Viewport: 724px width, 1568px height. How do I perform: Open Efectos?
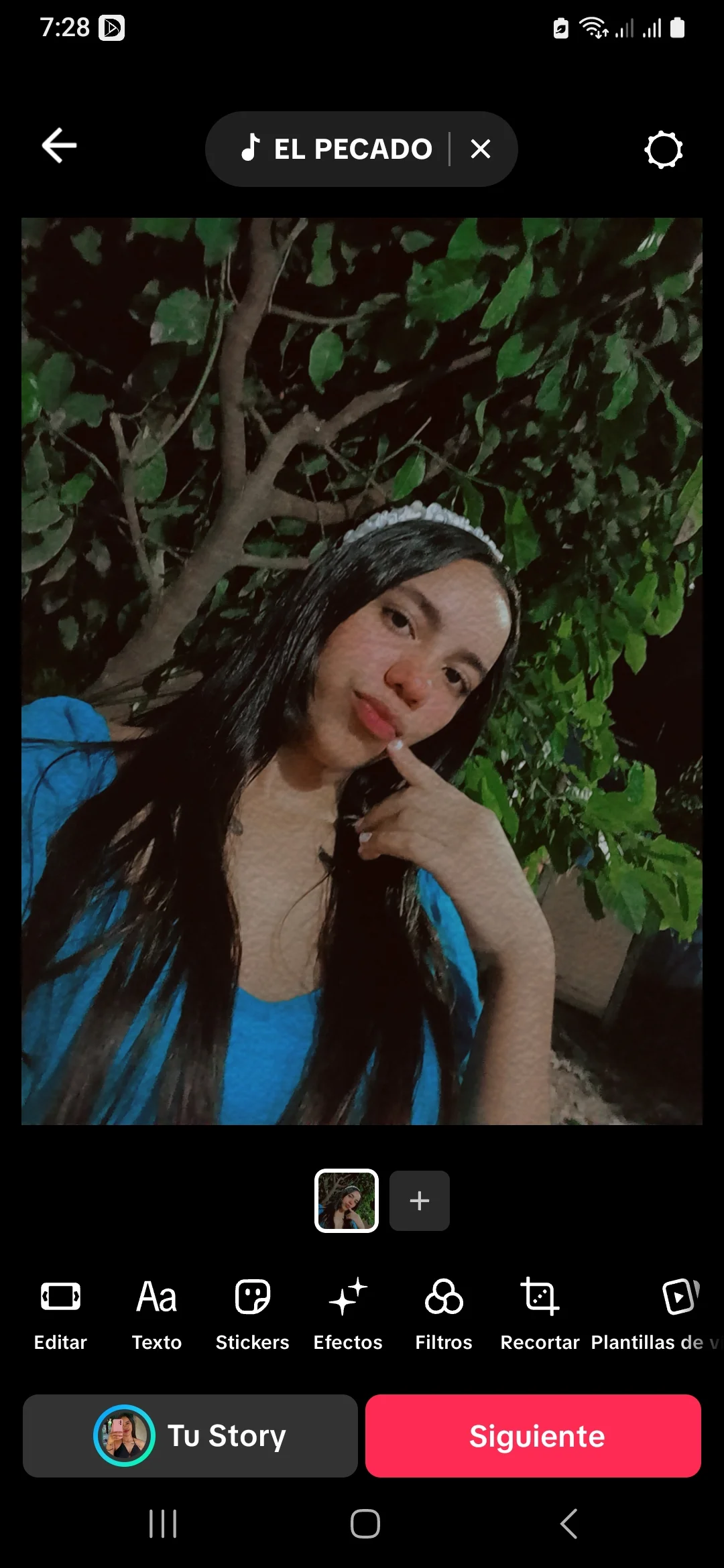point(348,1313)
